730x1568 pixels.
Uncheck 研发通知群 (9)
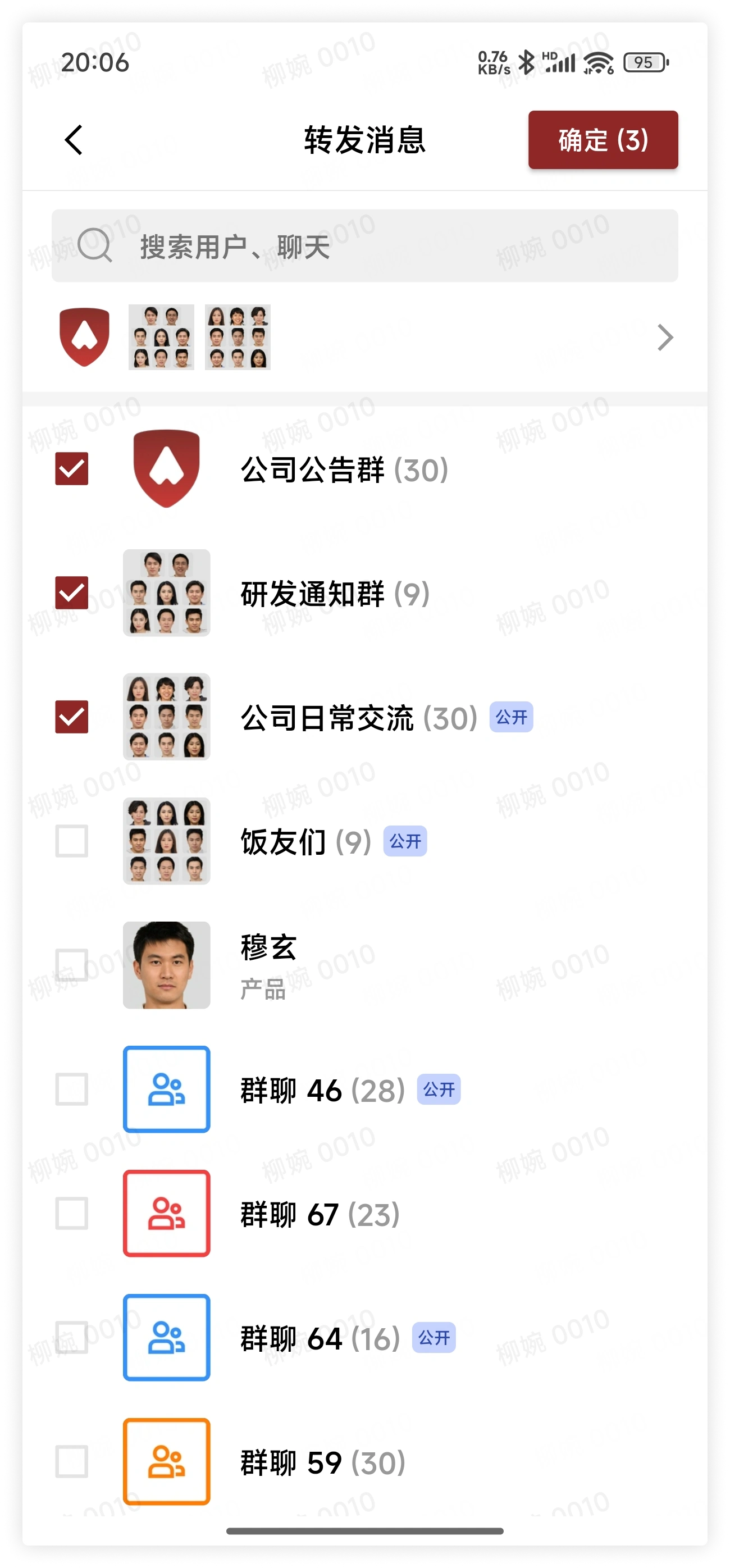pyautogui.click(x=72, y=593)
